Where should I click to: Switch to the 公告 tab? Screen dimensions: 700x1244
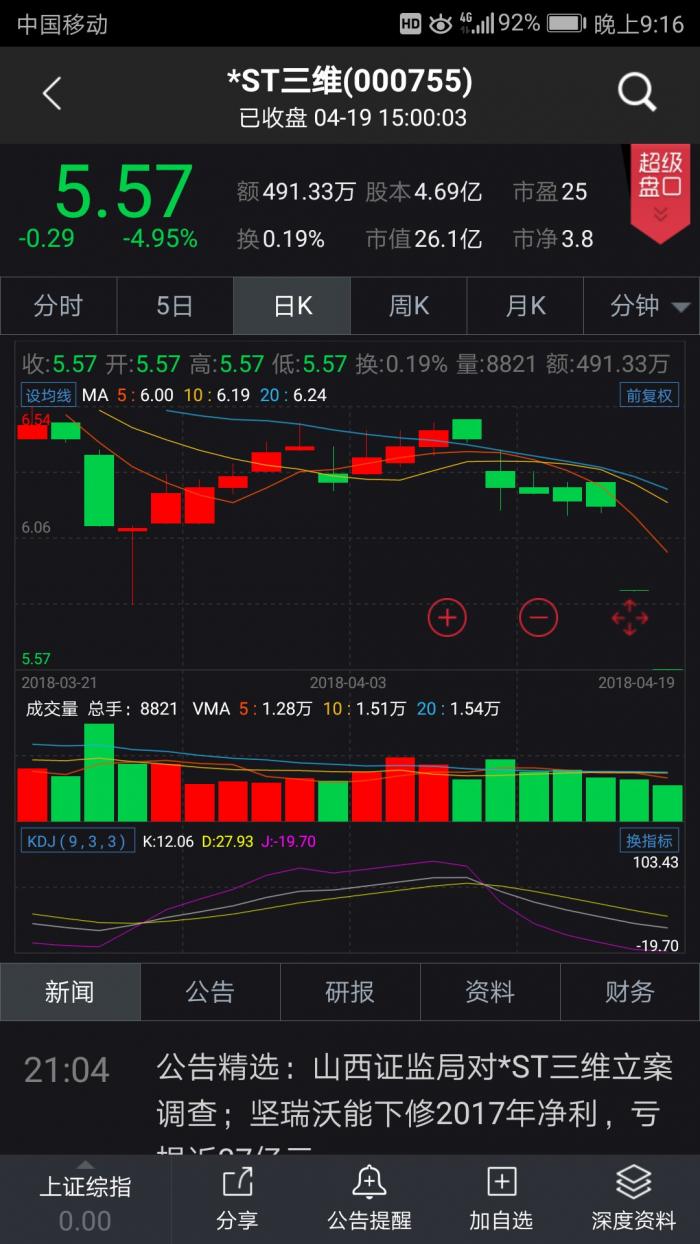pyautogui.click(x=210, y=992)
